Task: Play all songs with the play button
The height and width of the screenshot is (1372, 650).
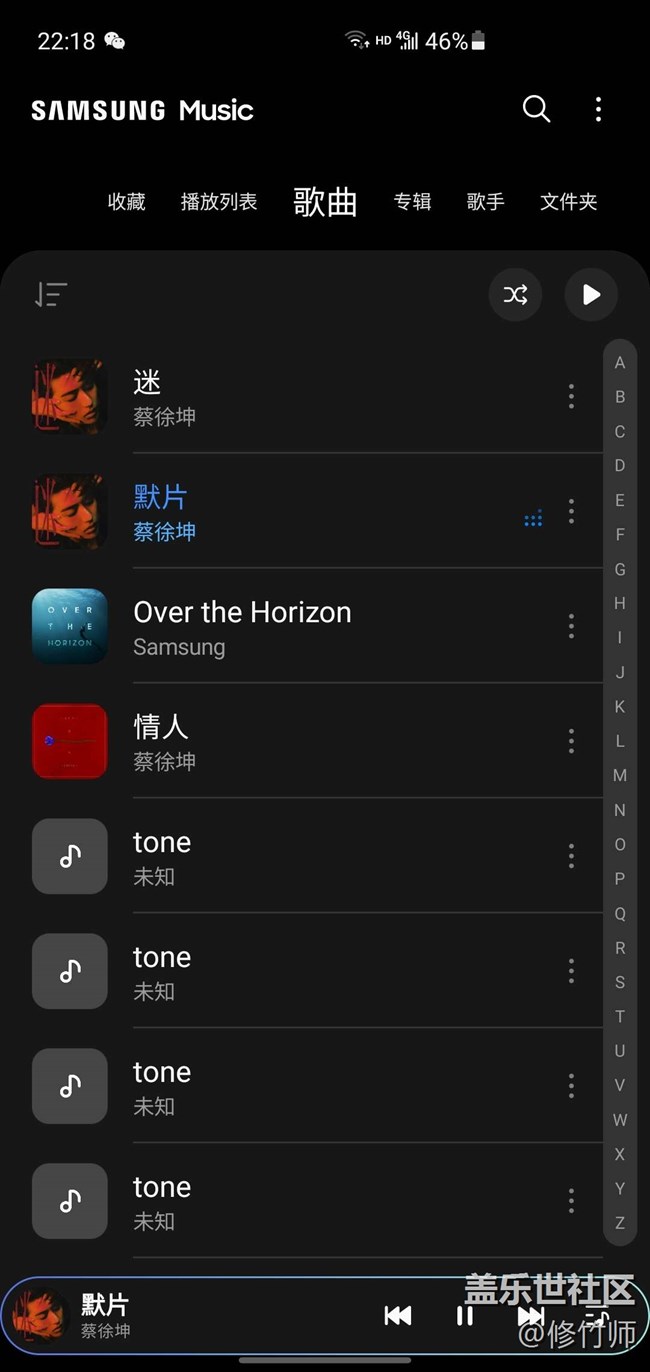Action: [x=591, y=294]
